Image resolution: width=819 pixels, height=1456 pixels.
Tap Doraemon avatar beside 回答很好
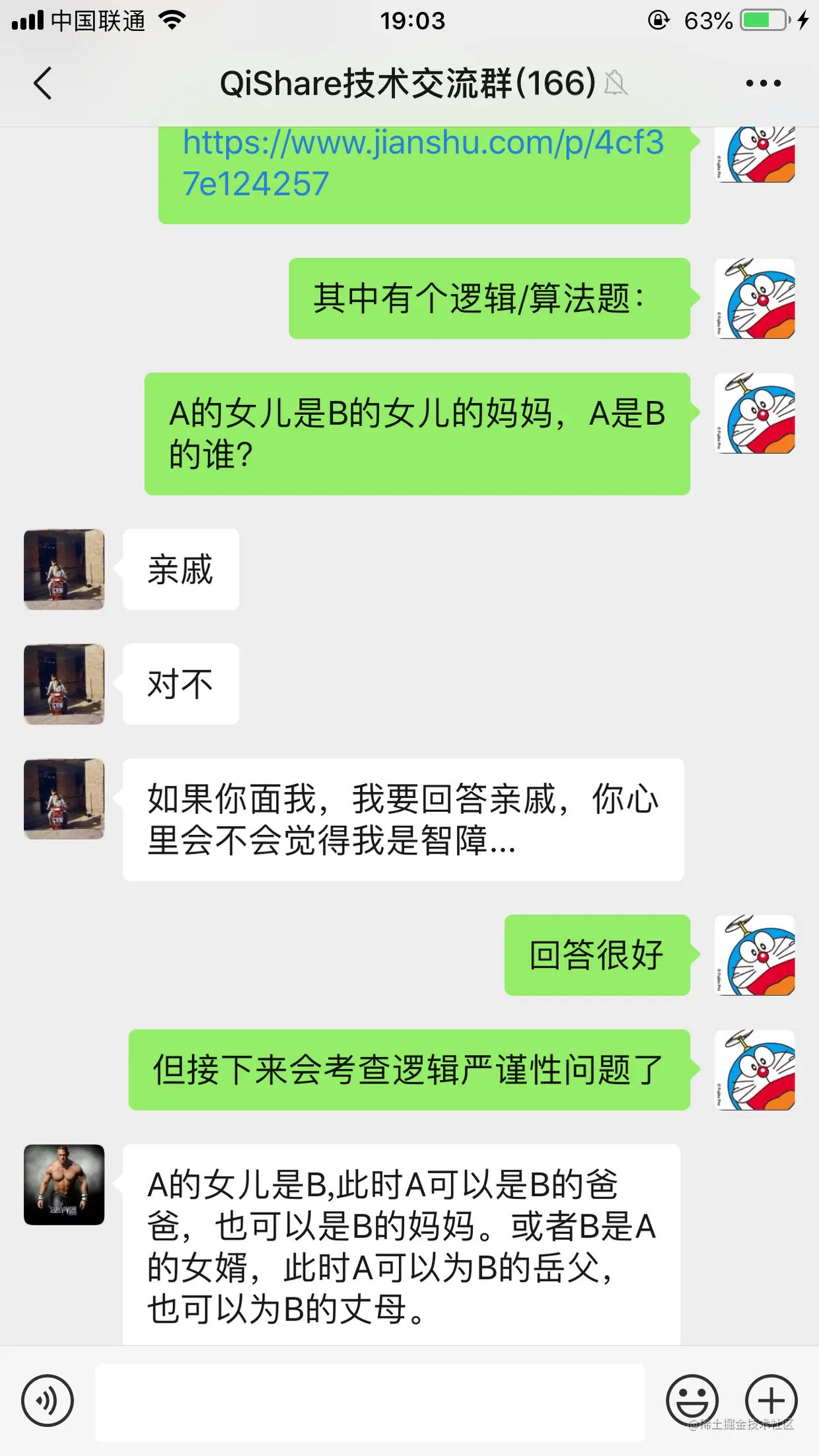(756, 955)
